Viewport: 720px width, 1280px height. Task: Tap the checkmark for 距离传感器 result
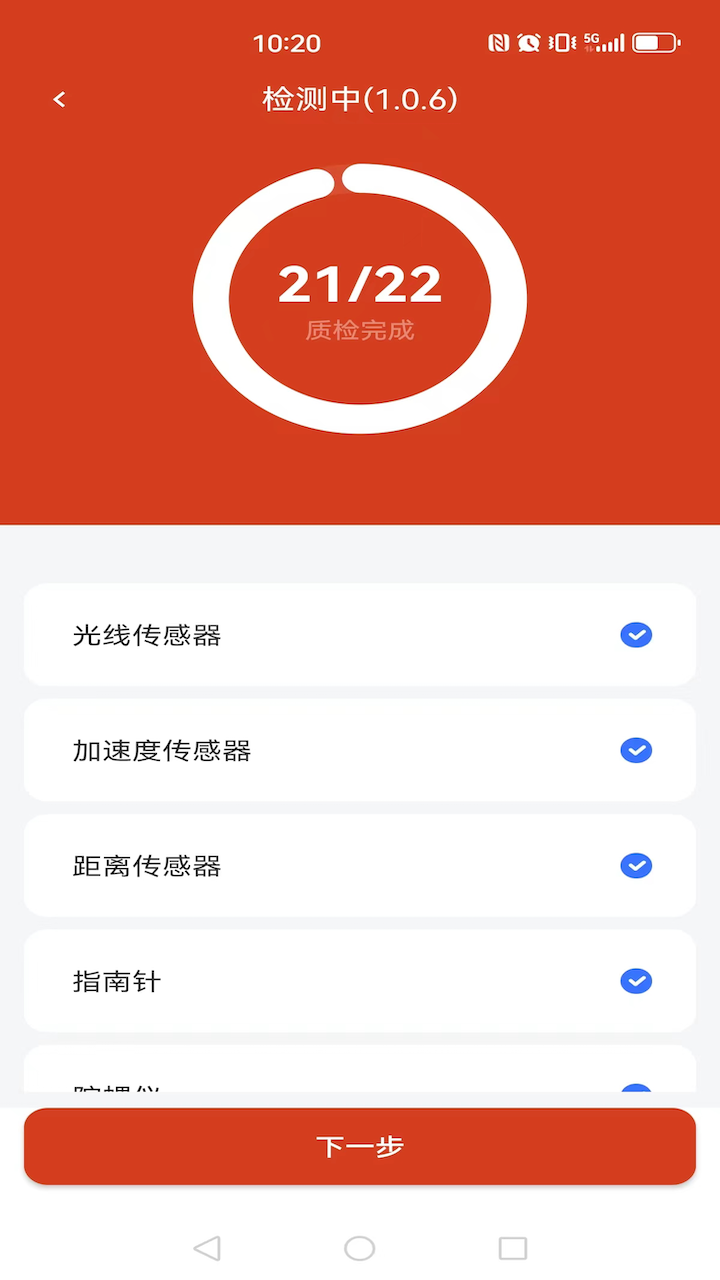pos(636,865)
